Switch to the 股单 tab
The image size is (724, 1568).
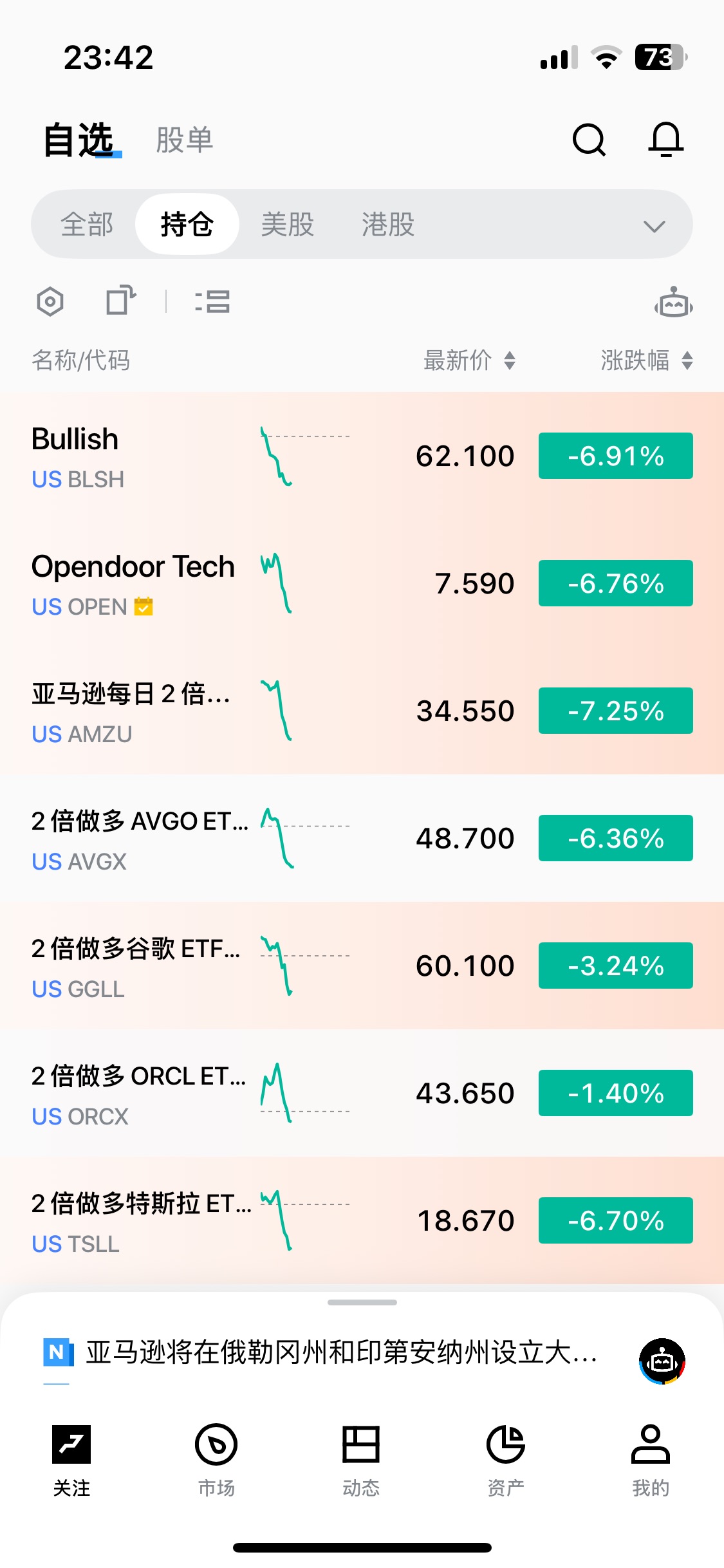[x=184, y=140]
